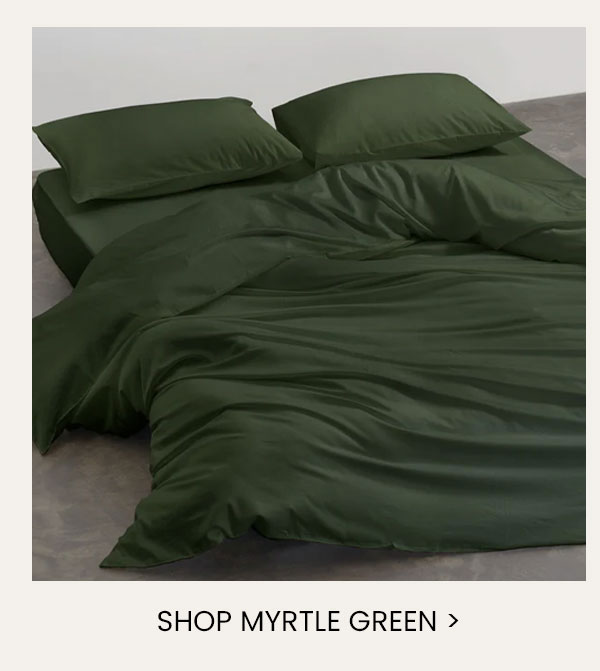Open the green bedding product image
Screen dimensions: 600x671
click(x=308, y=304)
